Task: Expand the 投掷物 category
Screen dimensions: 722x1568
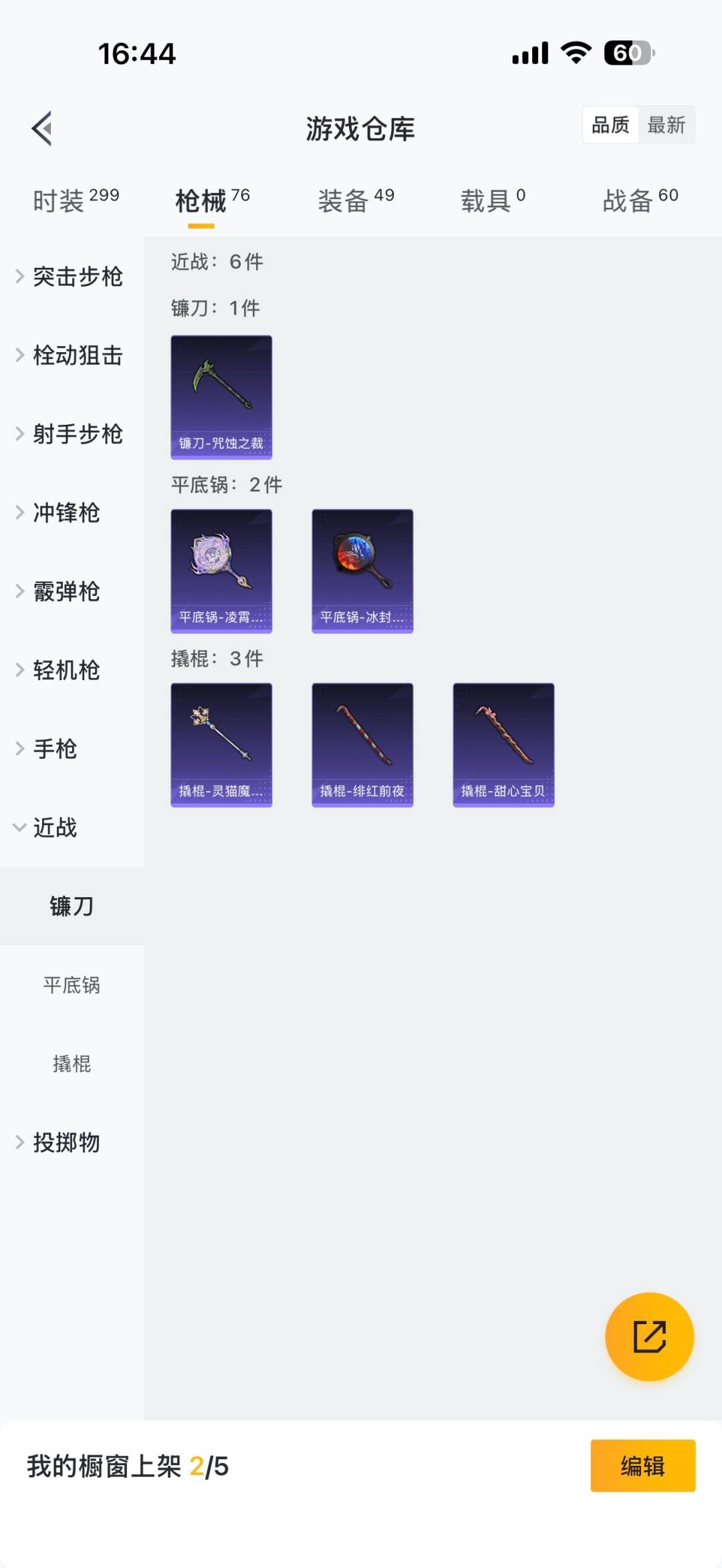Action: [67, 1143]
